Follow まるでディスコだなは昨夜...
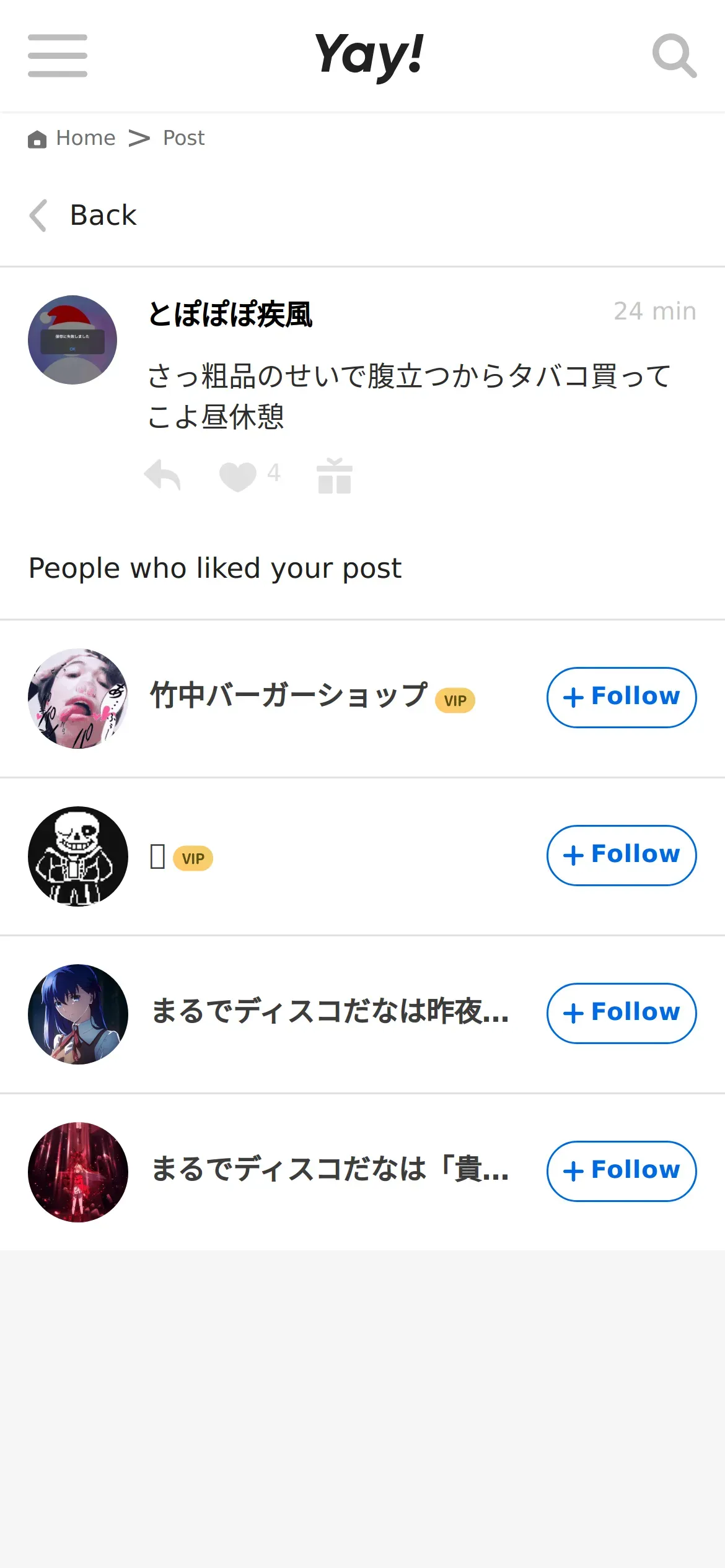This screenshot has width=725, height=1568. pos(622,1013)
